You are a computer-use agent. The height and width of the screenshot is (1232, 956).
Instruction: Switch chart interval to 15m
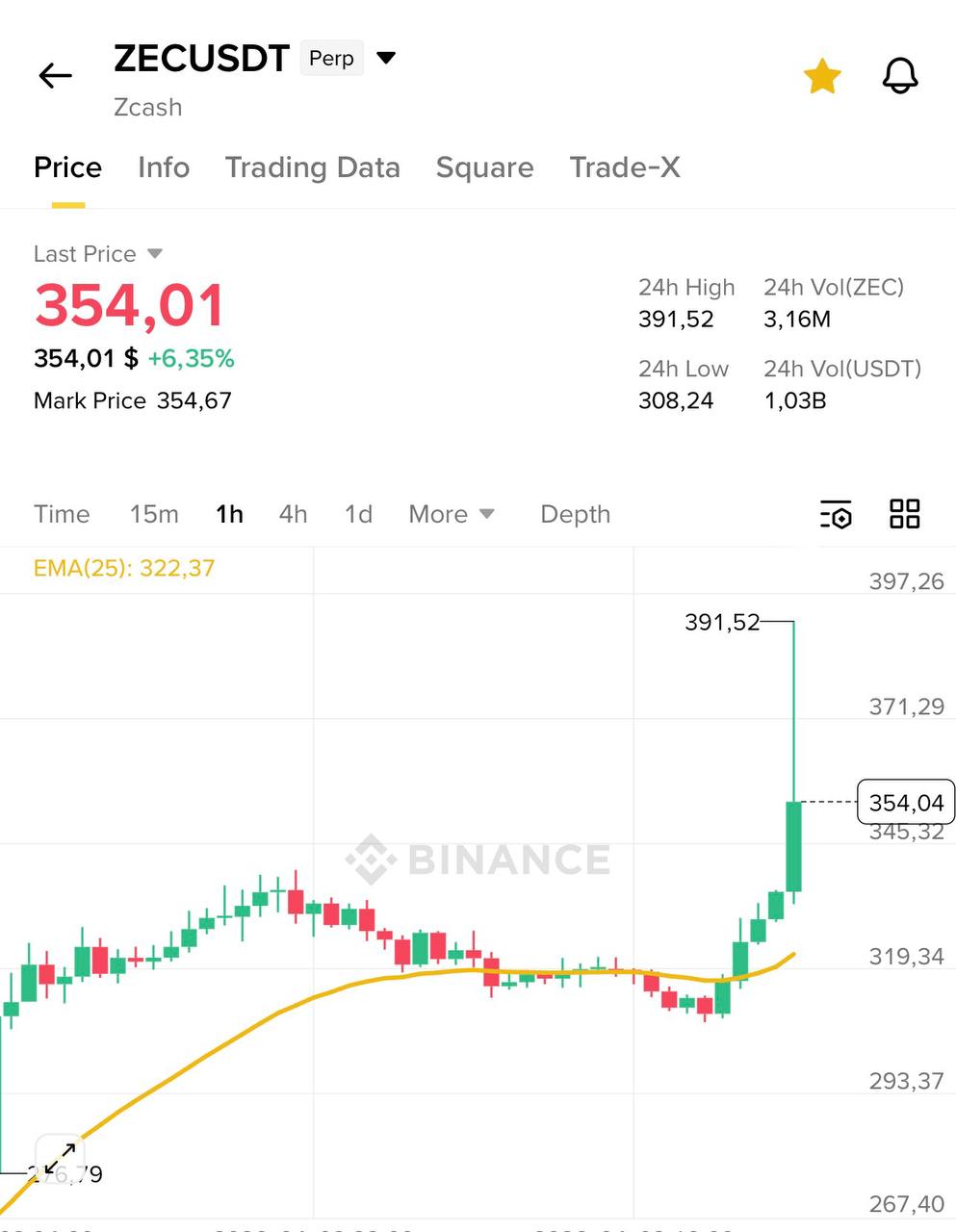[x=154, y=514]
